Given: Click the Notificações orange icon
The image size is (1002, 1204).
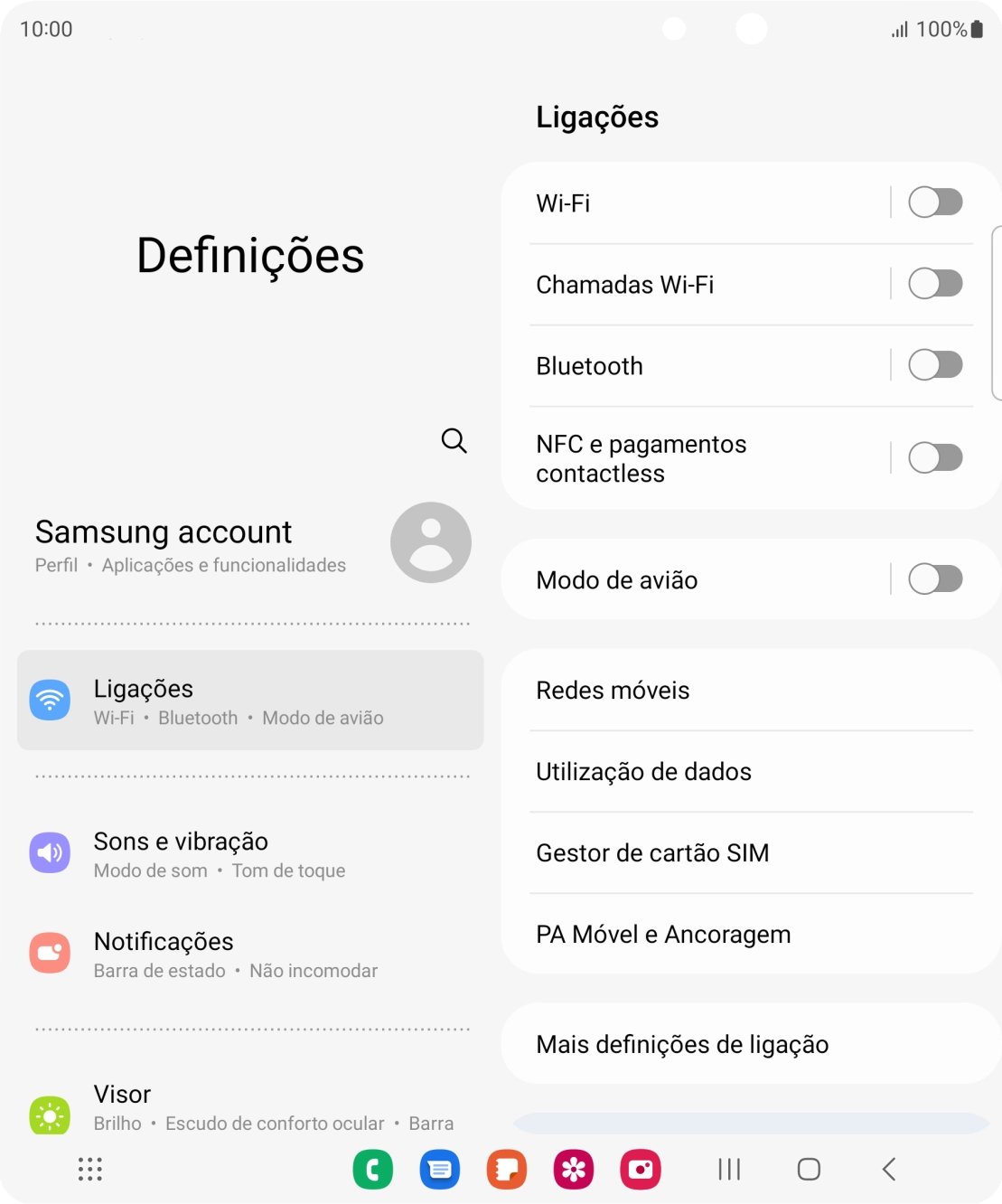Looking at the screenshot, I should (x=50, y=953).
